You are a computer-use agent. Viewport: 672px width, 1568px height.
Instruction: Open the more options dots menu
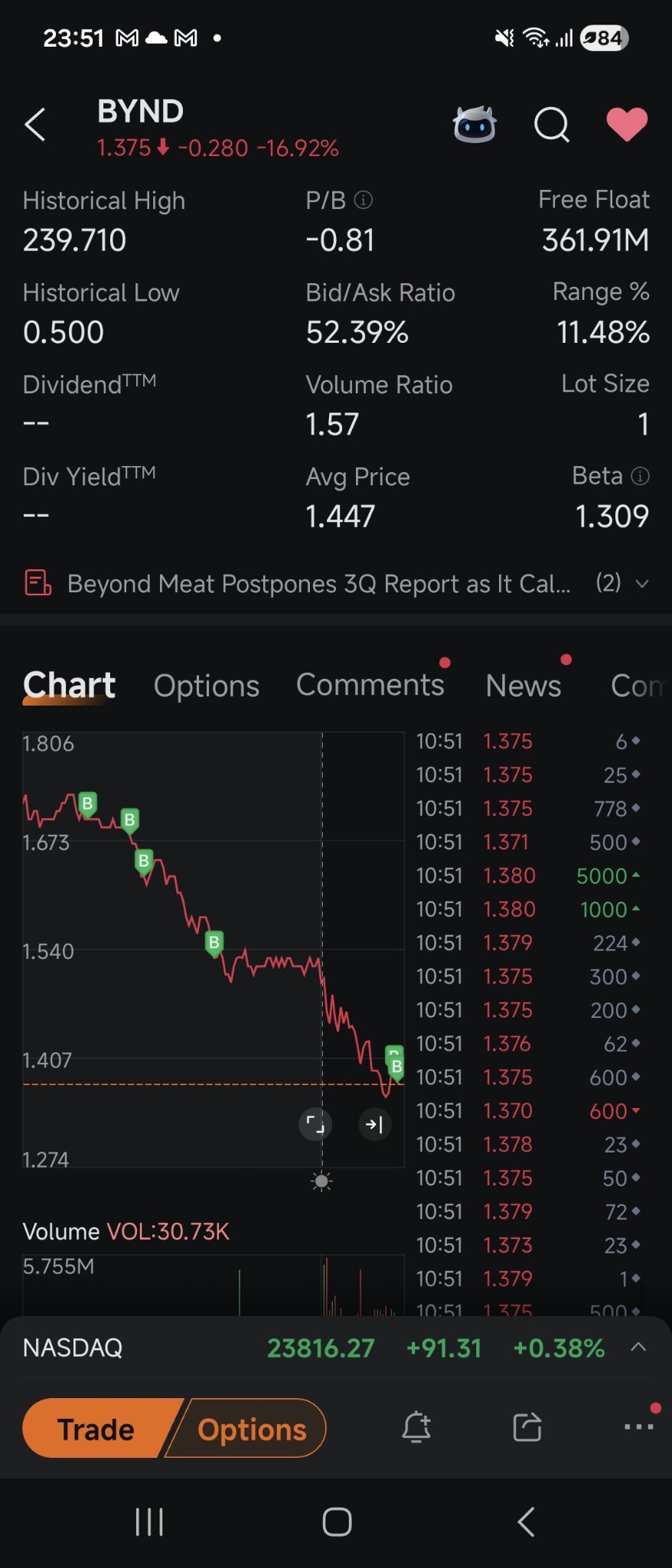639,1426
